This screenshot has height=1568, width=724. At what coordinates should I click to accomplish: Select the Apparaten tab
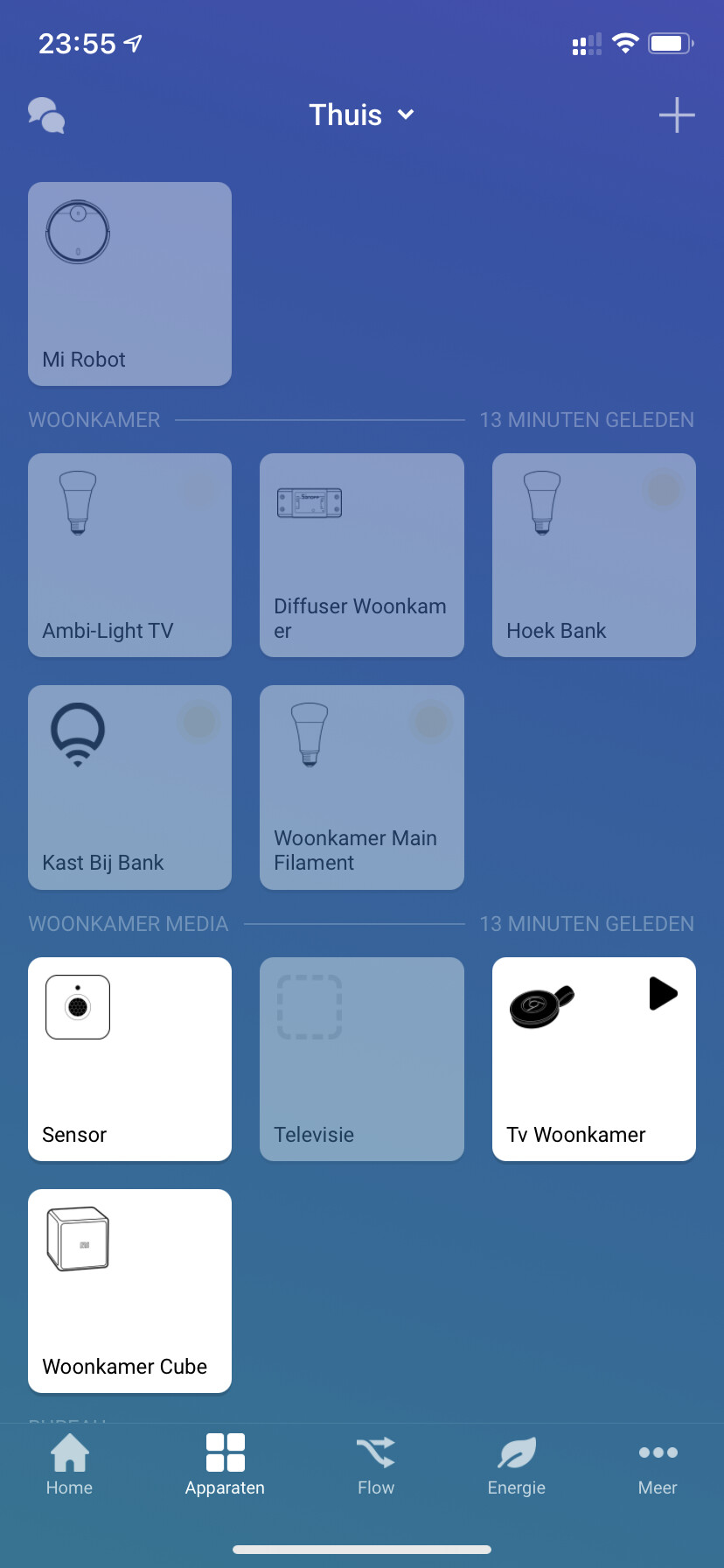[x=225, y=1466]
